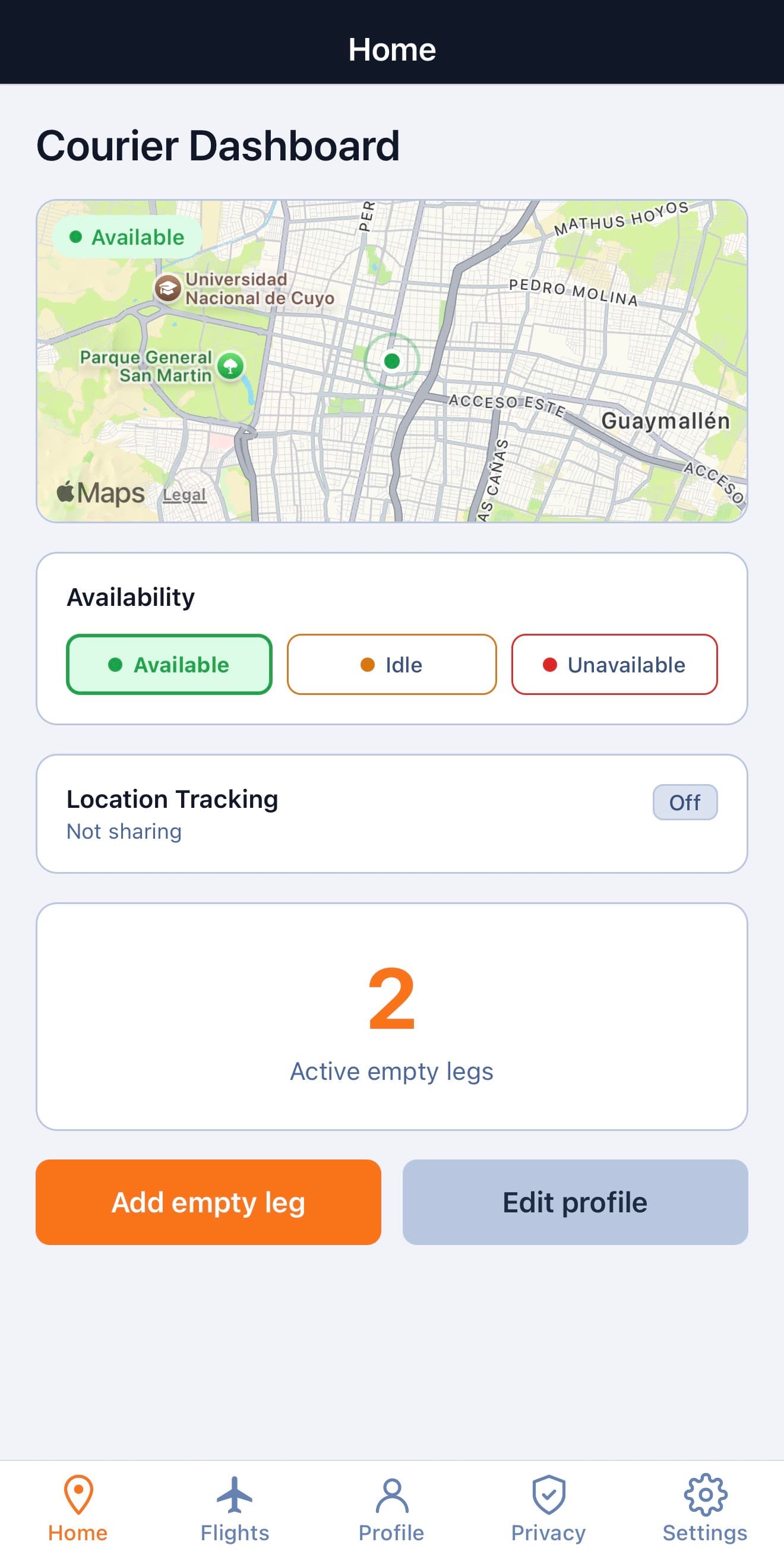Switch to the Settings tab
Image resolution: width=784 pixels, height=1564 pixels.
[x=705, y=1512]
